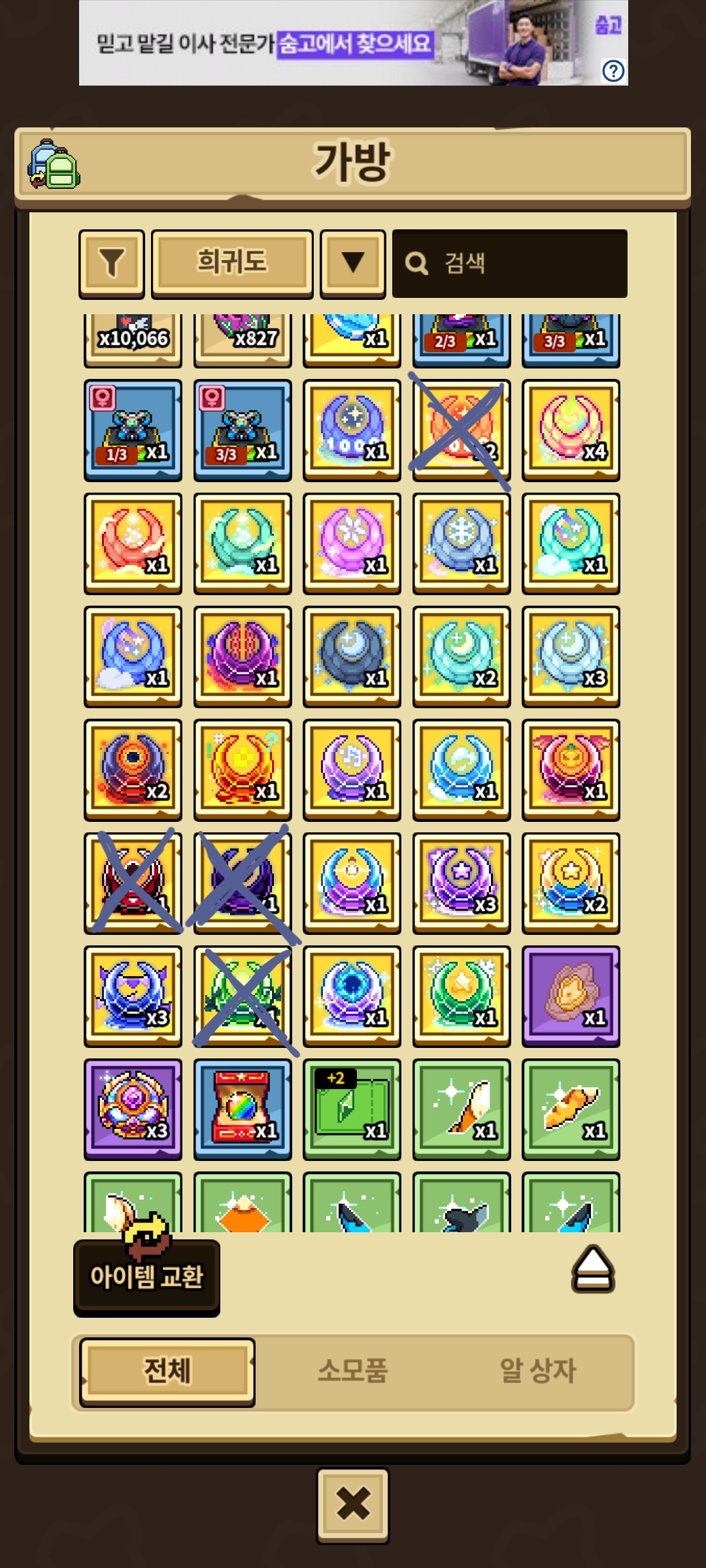Open the filter funnel button
This screenshot has height=1568, width=706.
[111, 263]
